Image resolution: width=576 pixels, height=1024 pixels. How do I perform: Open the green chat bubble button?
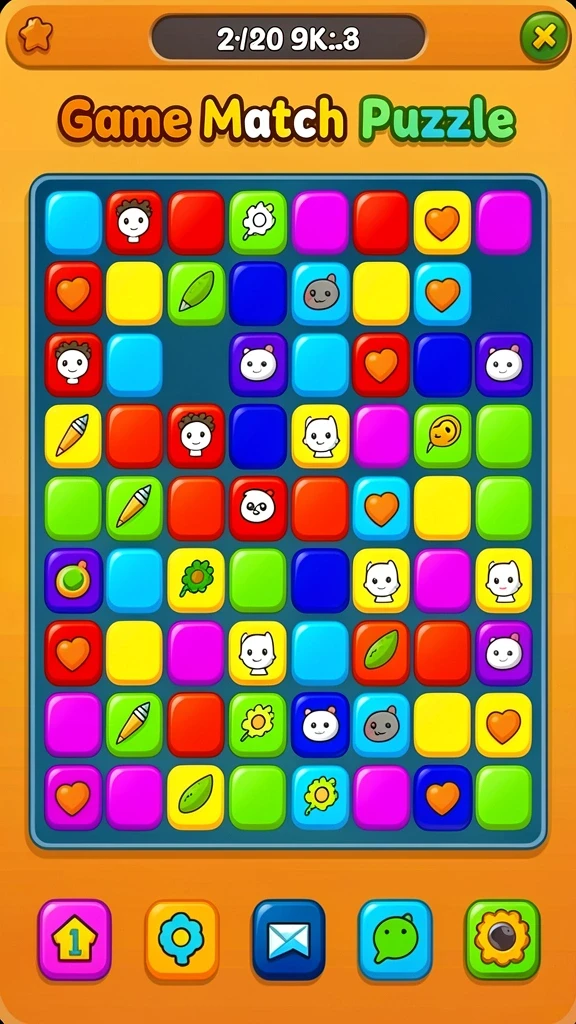395,940
